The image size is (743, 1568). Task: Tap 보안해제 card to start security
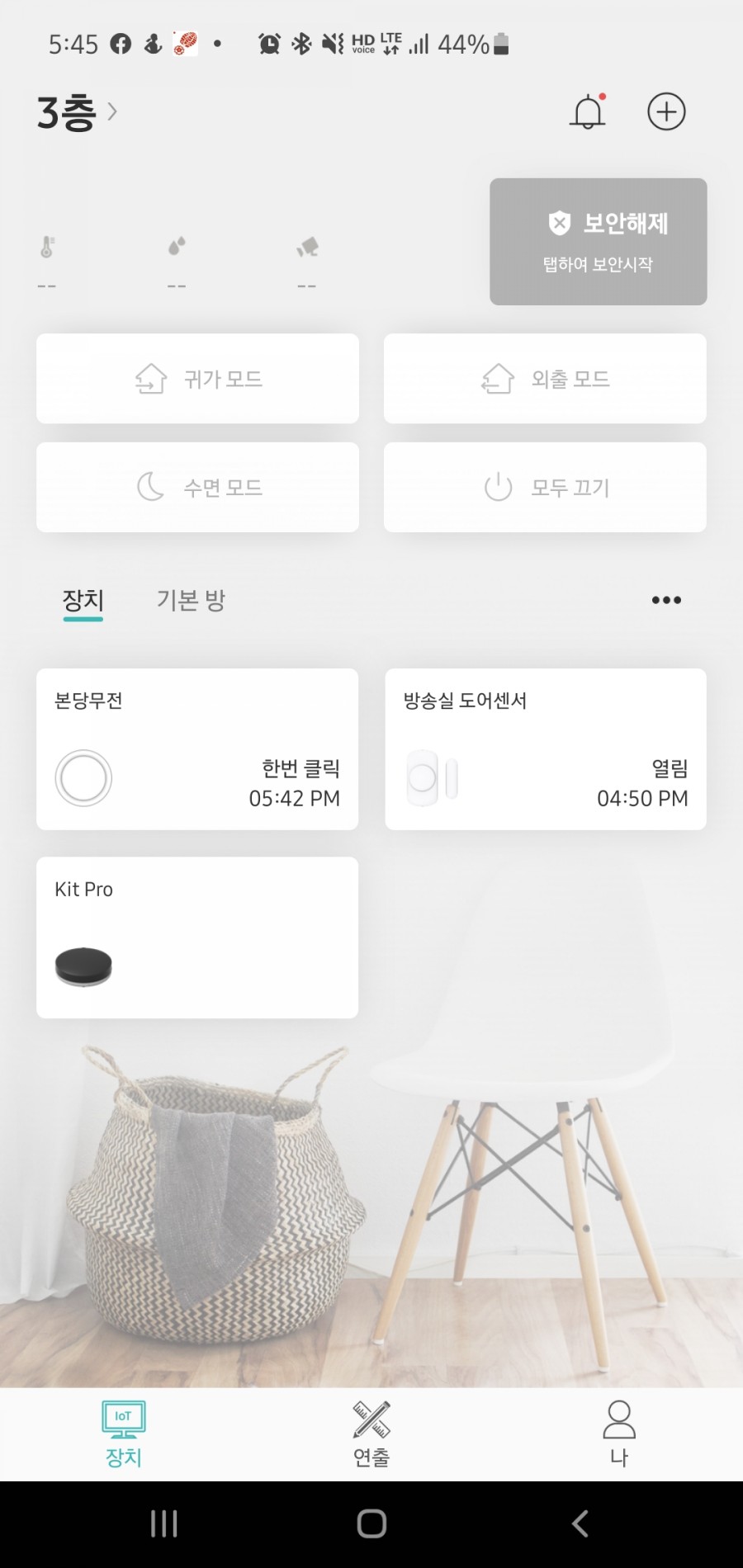598,242
